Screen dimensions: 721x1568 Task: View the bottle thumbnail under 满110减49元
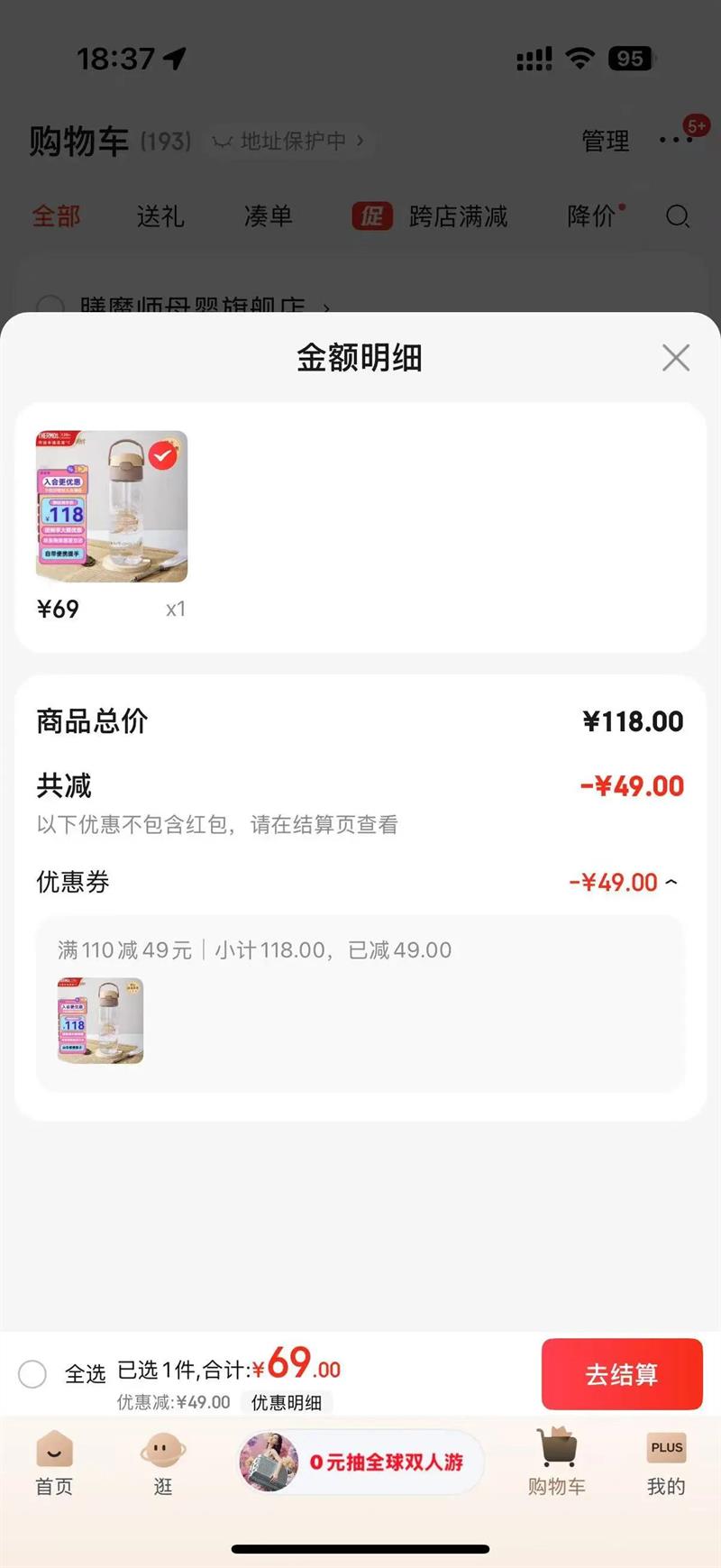[100, 1021]
